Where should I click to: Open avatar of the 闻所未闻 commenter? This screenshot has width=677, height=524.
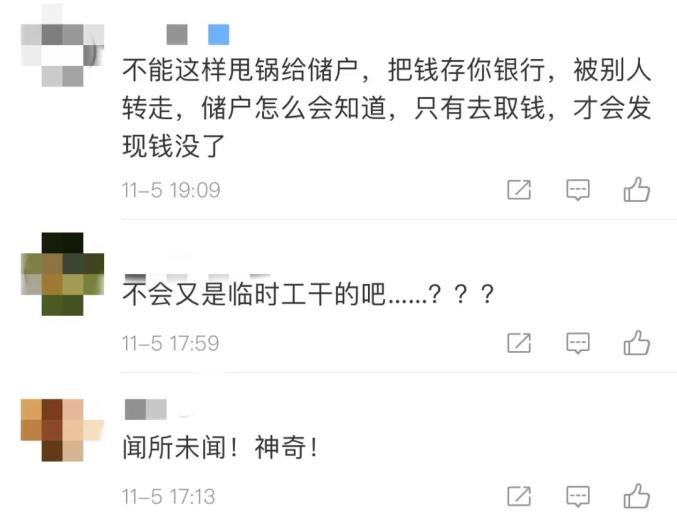(62, 429)
